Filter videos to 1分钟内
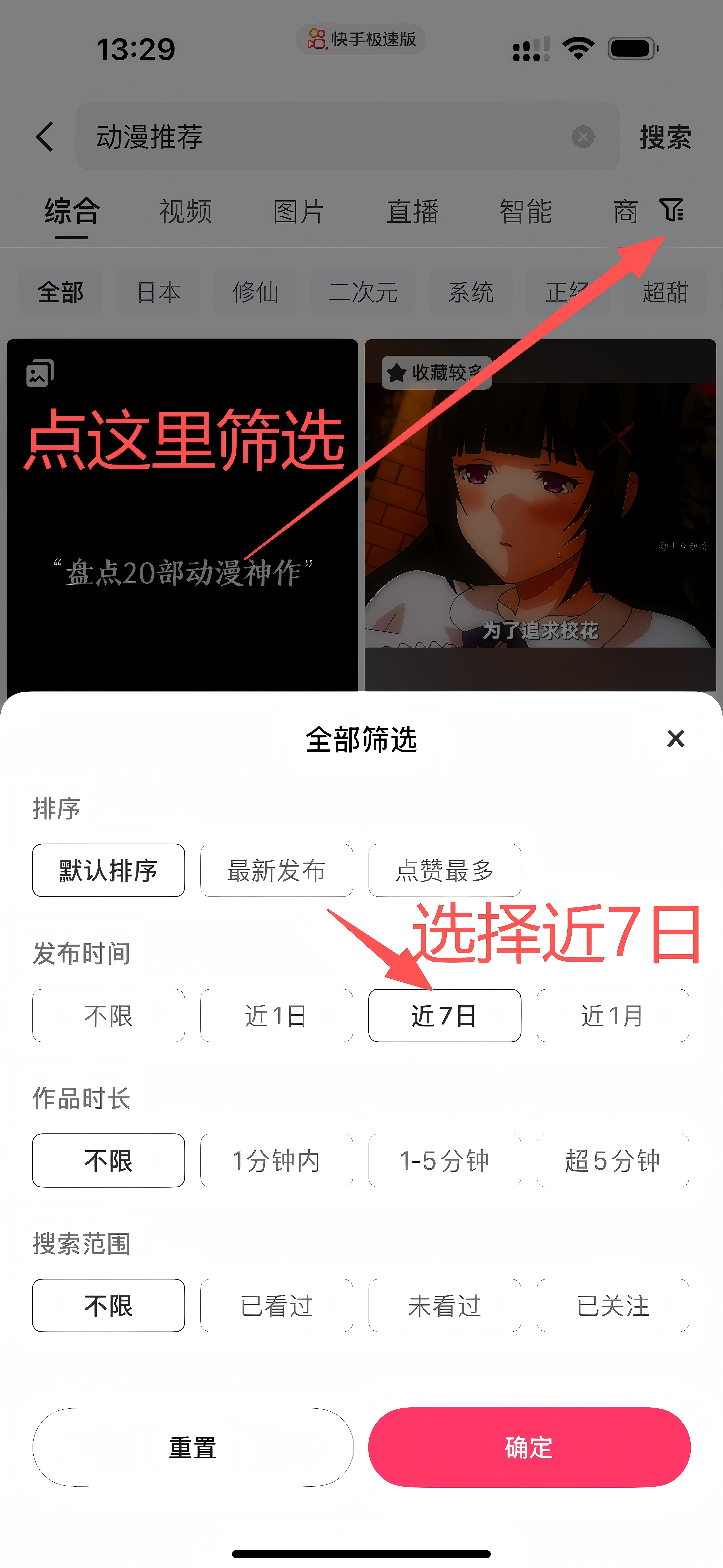 (x=276, y=1160)
